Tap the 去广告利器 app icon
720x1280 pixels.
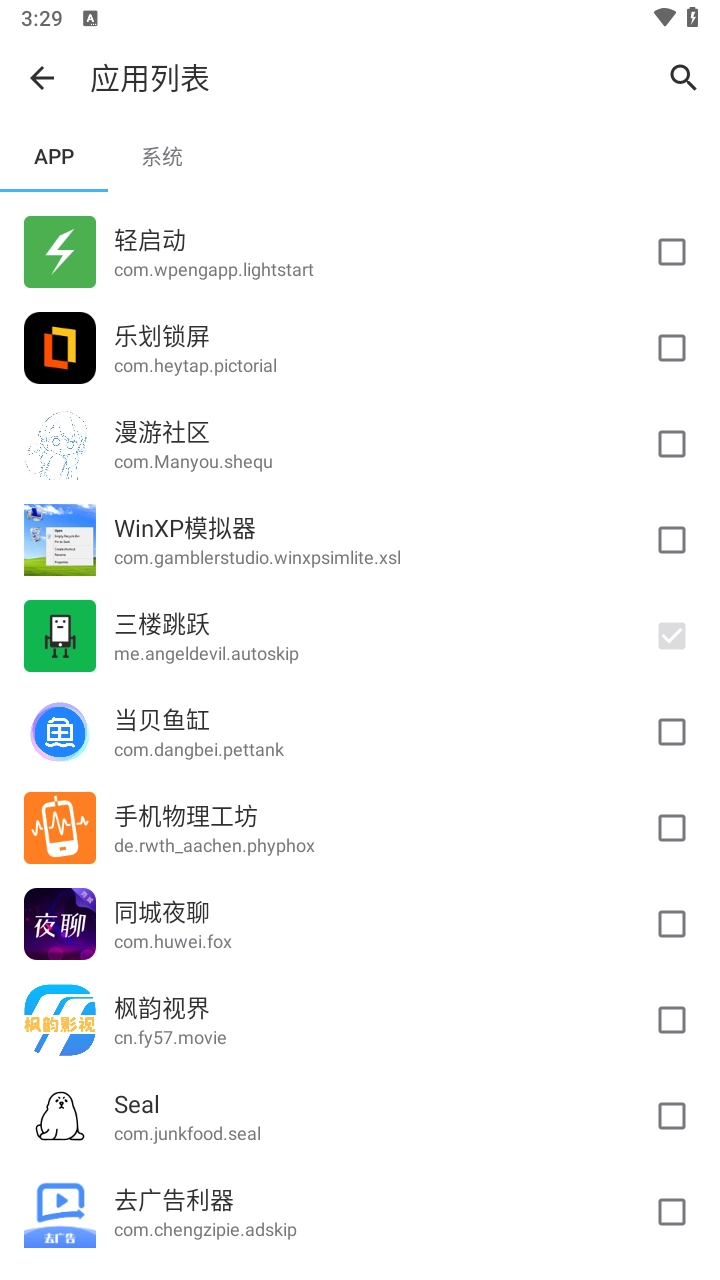tap(59, 1212)
